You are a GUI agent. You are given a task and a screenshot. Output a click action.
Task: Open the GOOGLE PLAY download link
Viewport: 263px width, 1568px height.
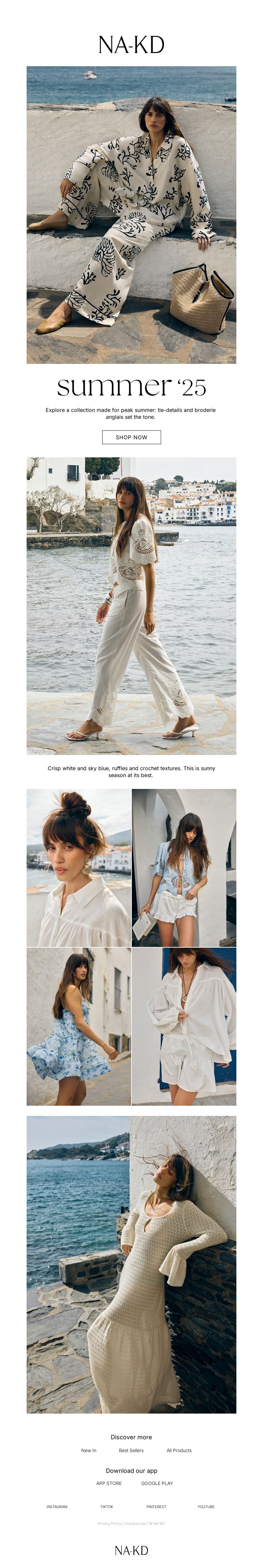157,1483
